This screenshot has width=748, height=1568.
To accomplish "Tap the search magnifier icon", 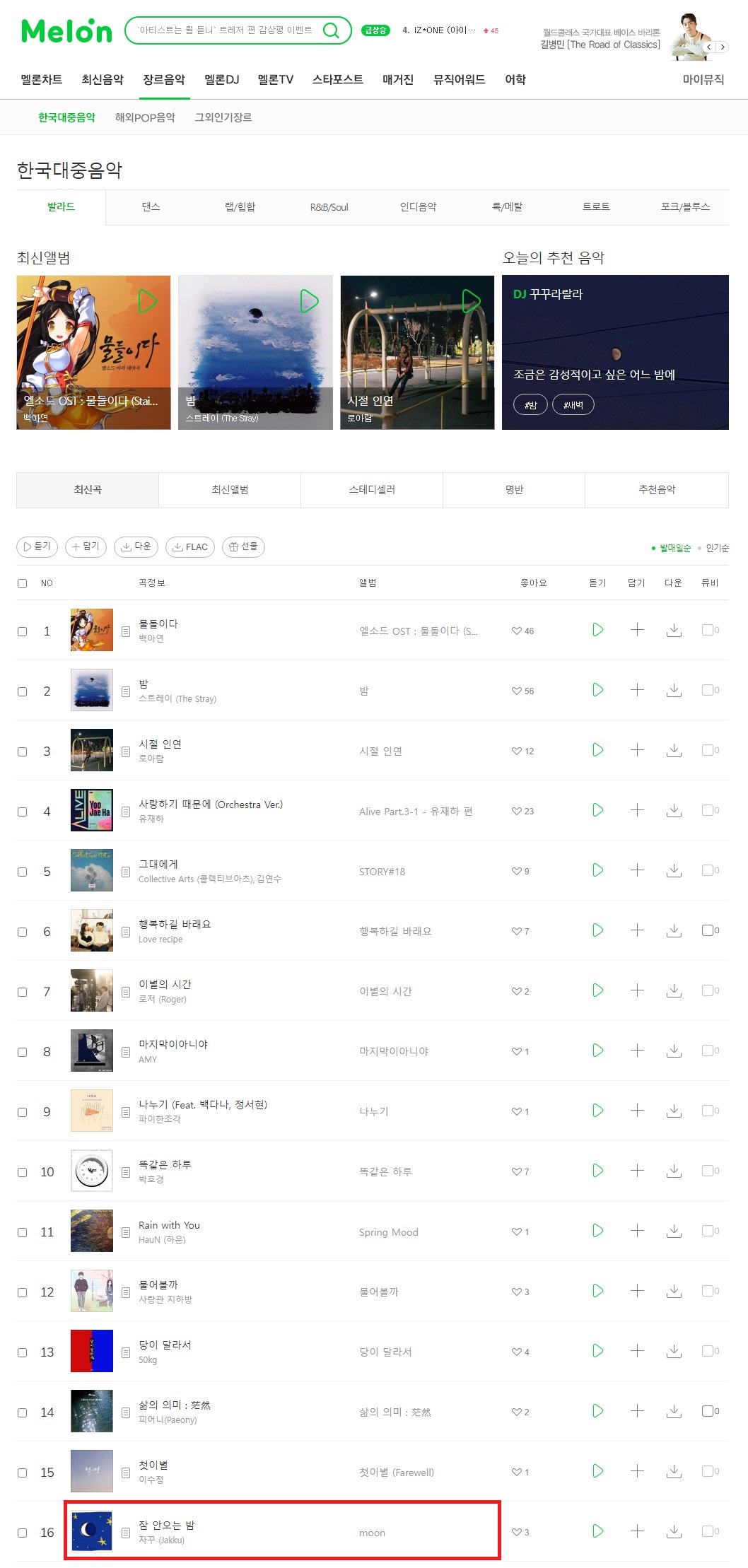I will click(x=331, y=30).
